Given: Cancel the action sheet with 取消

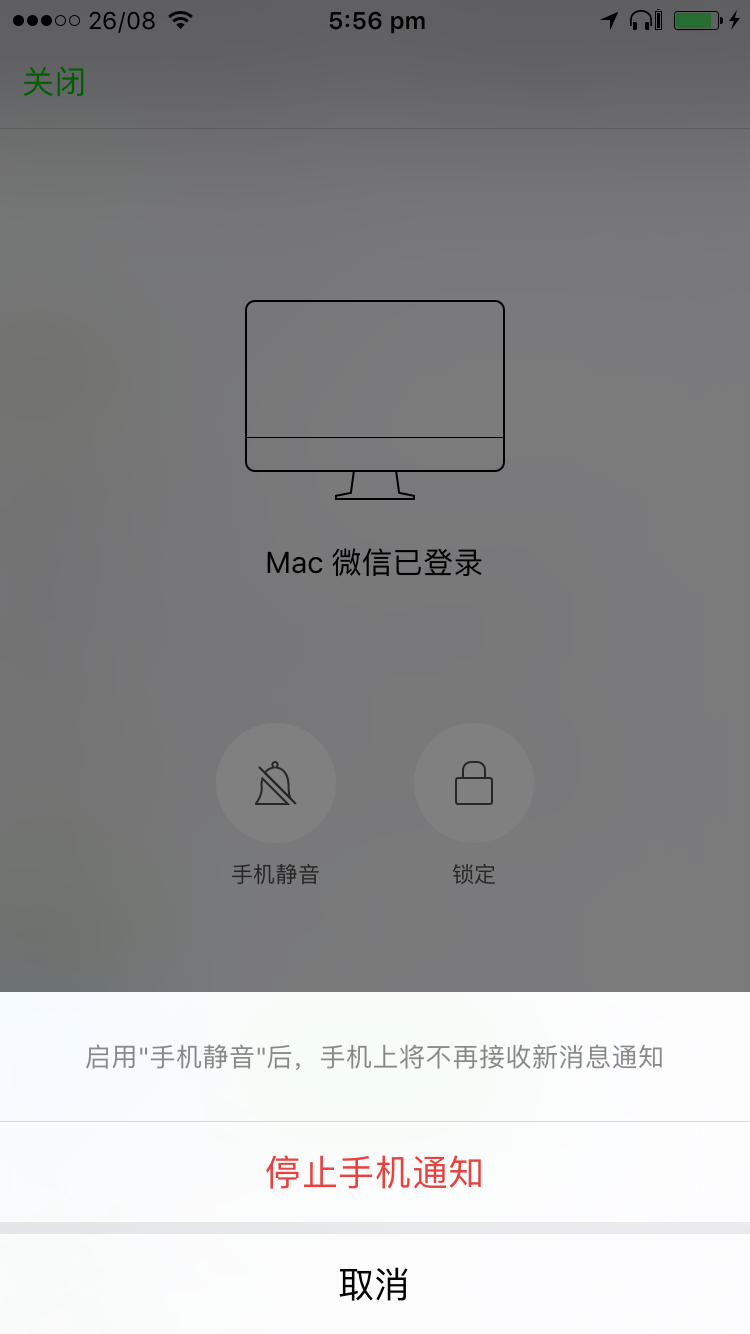Looking at the screenshot, I should (x=374, y=1284).
